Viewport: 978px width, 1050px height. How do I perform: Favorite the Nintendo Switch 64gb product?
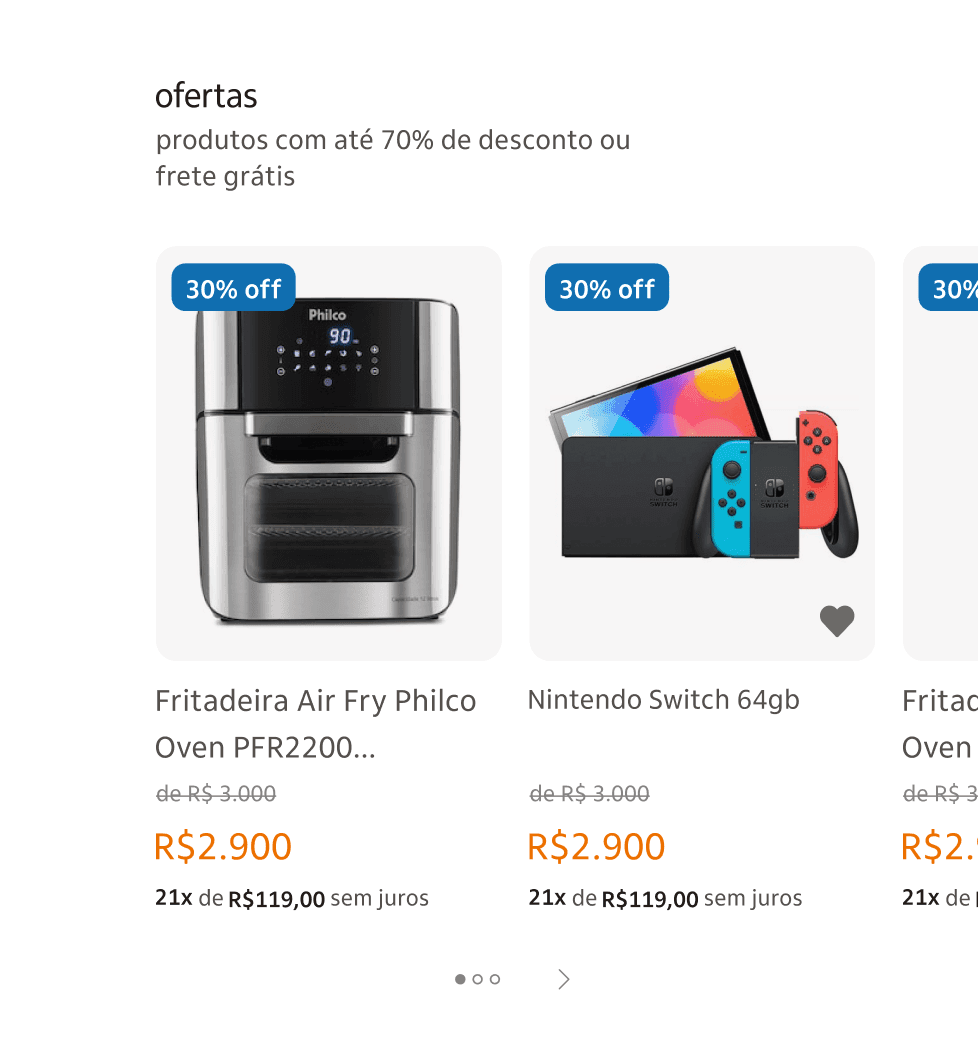coord(837,620)
